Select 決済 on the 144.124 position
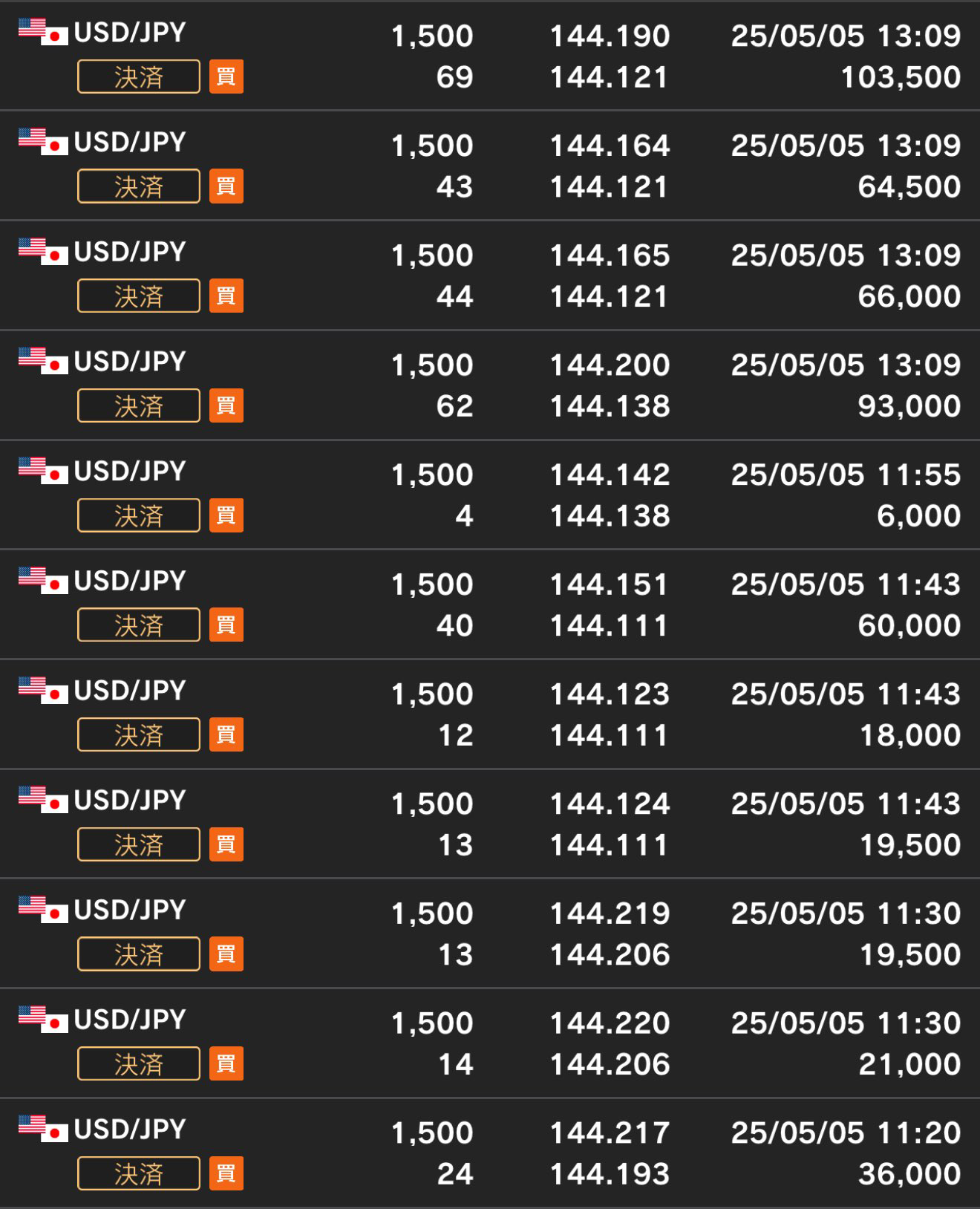The image size is (980, 1209). (139, 844)
